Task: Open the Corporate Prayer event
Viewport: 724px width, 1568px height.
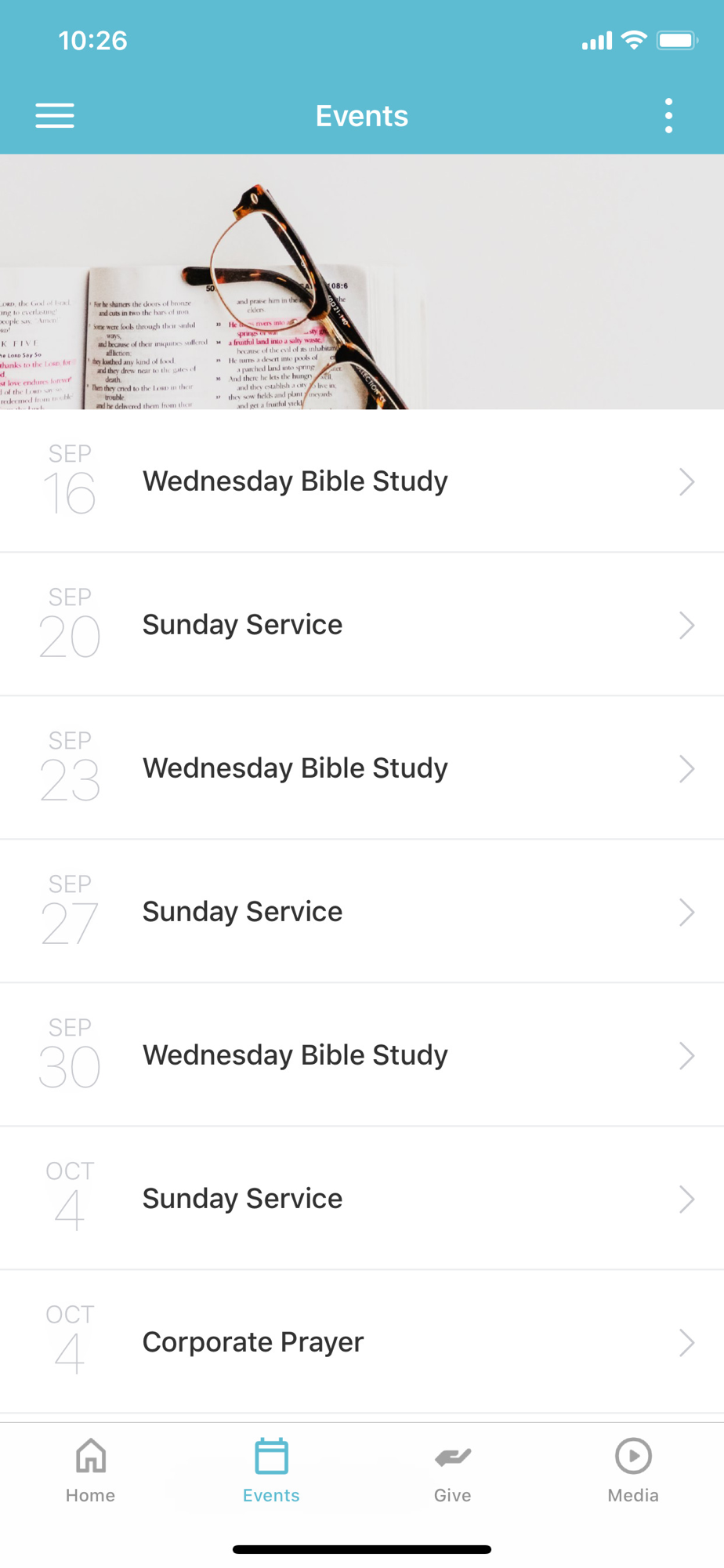Action: click(362, 1342)
